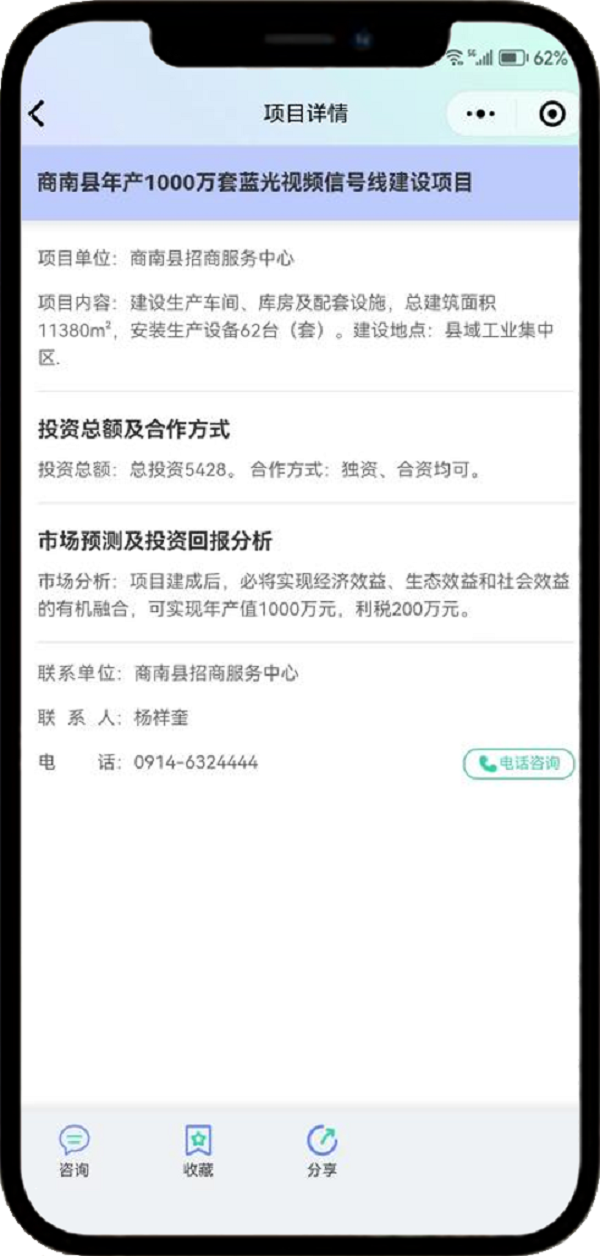Tap the 电话咨询 button
The image size is (600, 1256).
click(519, 764)
